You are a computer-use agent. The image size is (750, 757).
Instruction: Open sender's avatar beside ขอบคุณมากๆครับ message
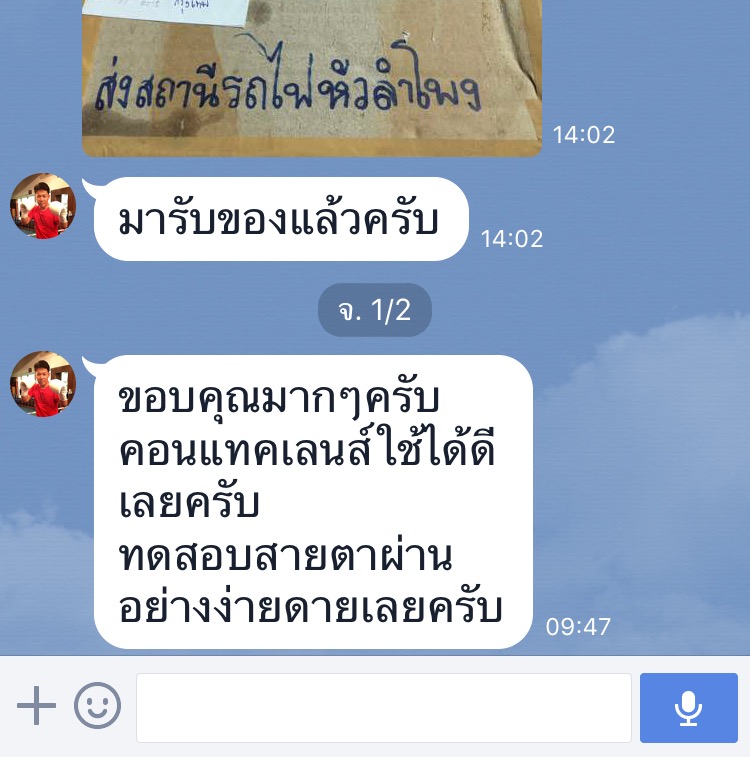click(43, 384)
